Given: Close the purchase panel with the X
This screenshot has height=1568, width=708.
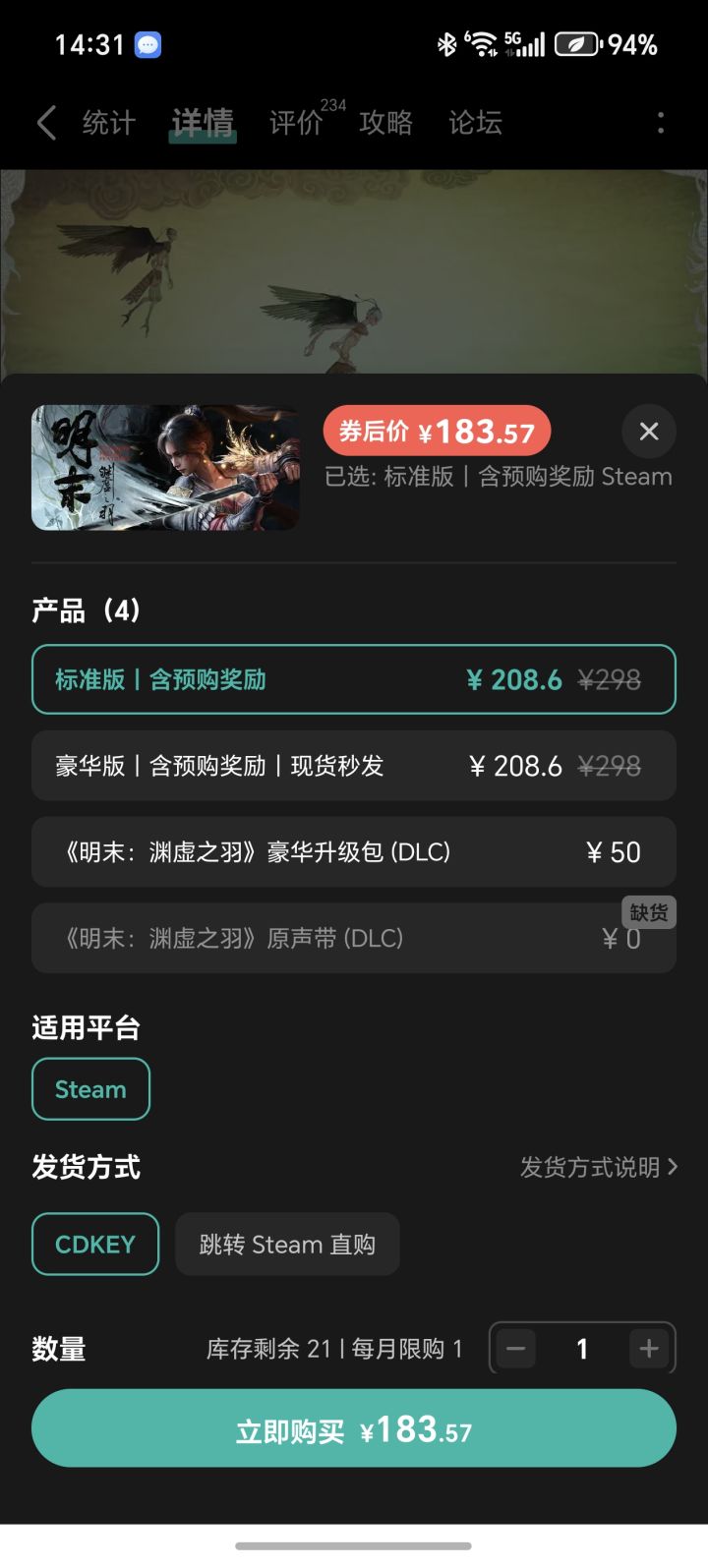Looking at the screenshot, I should [x=648, y=431].
